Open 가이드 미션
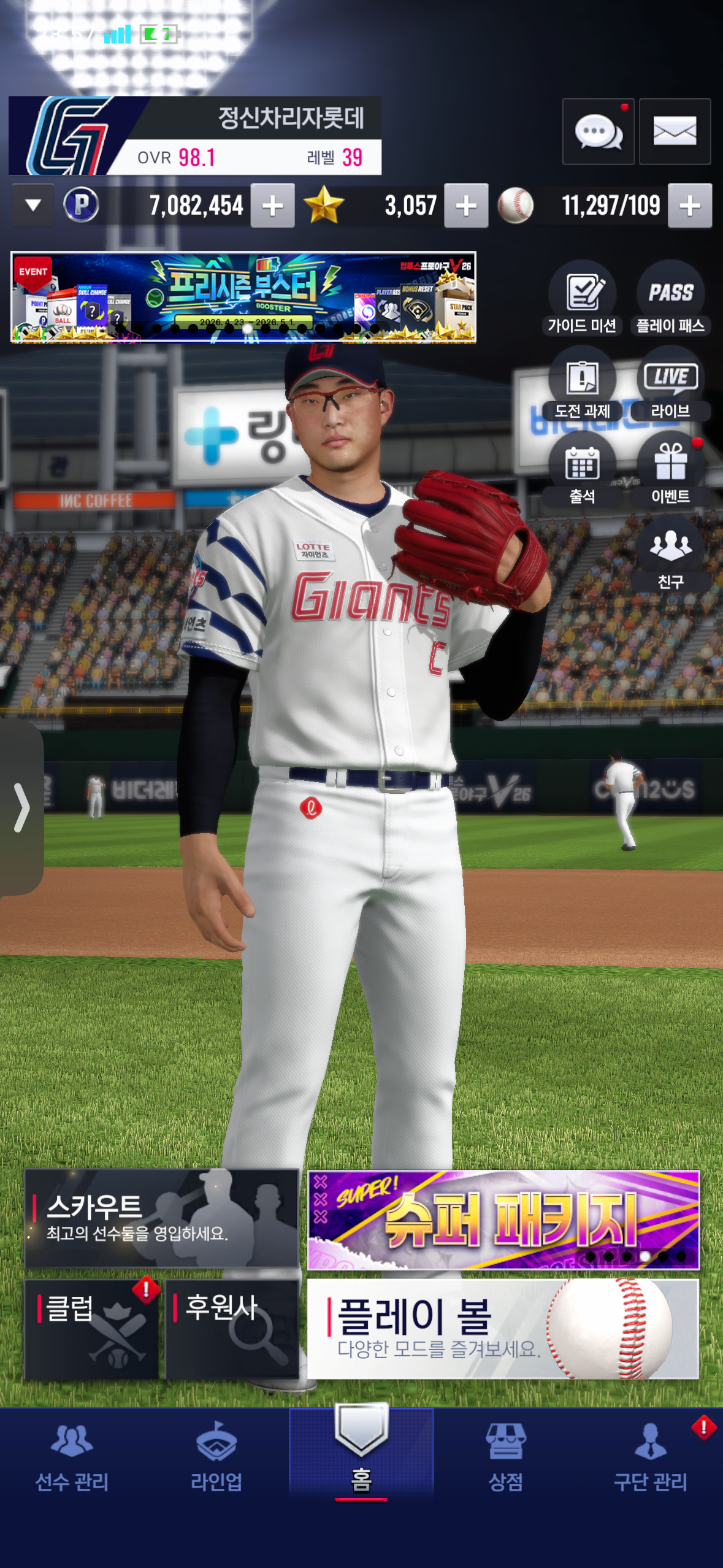Screen dimensions: 723x1568 (x=582, y=299)
